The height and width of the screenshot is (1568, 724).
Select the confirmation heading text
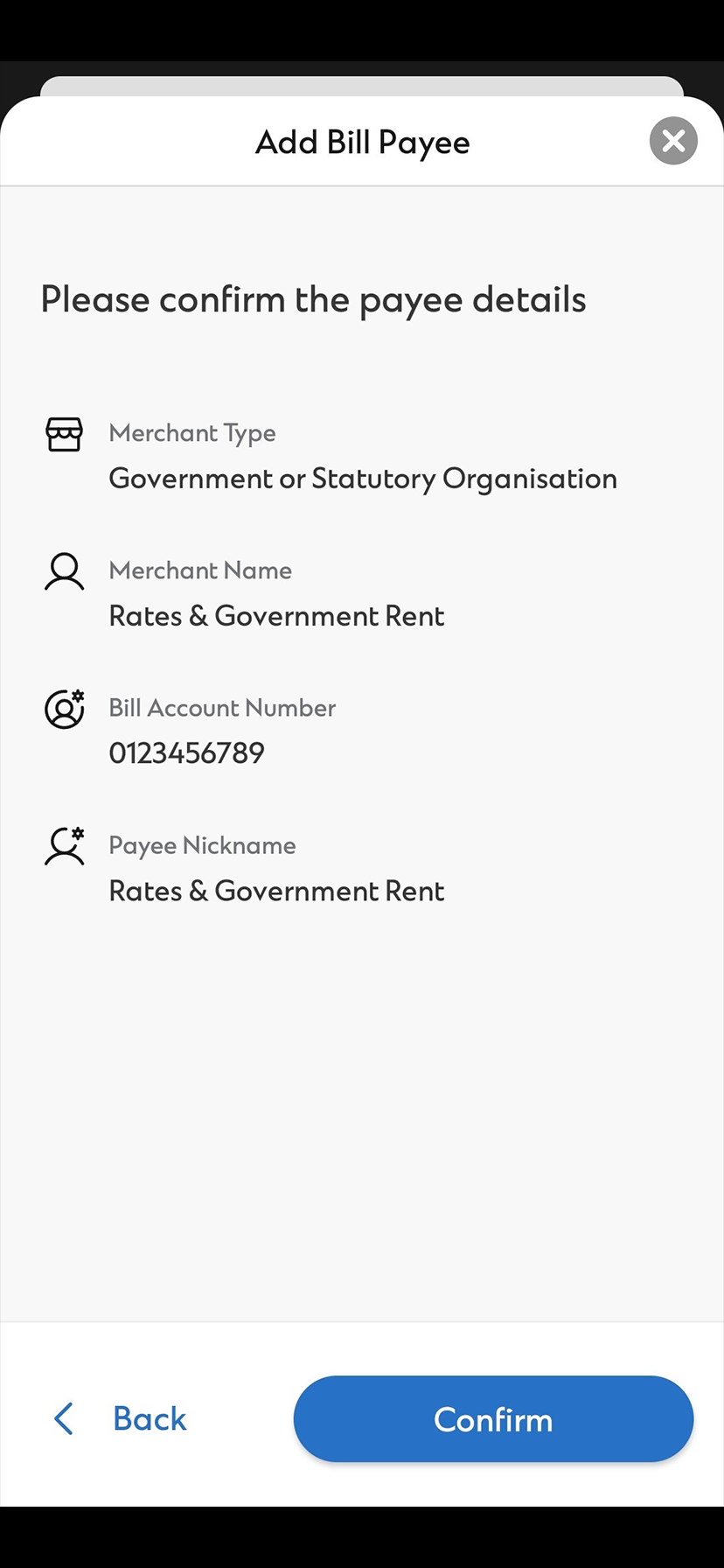click(313, 299)
